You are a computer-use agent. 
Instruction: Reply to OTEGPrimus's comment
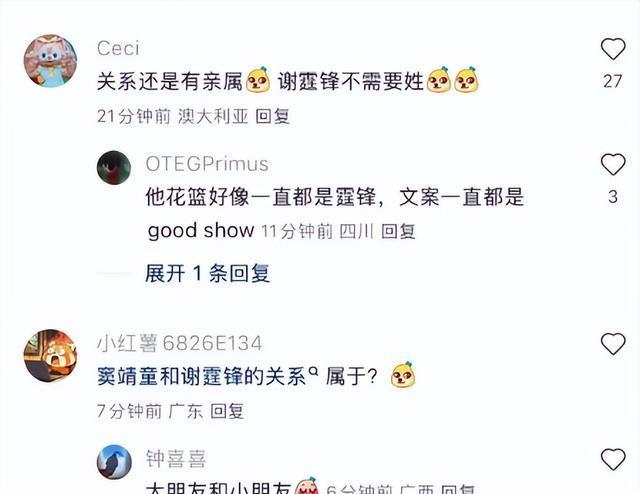[x=398, y=231]
